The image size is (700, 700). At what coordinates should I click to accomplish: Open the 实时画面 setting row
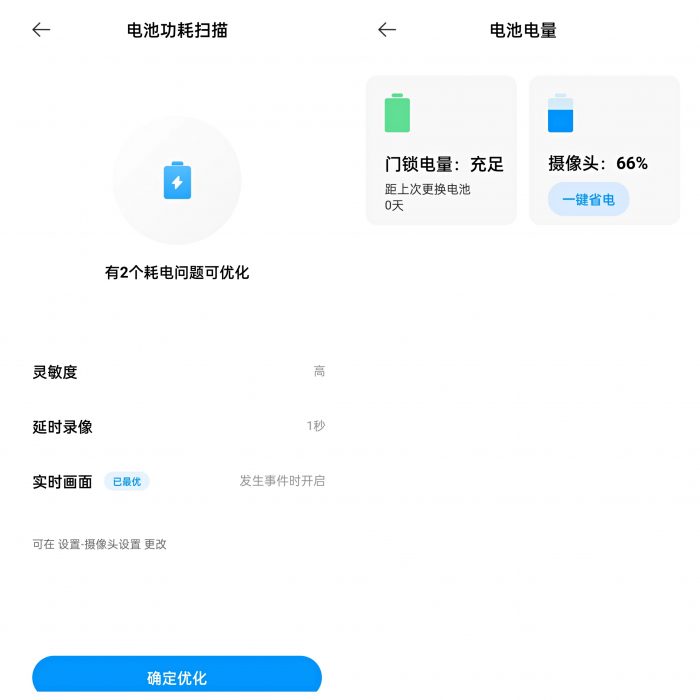(x=177, y=481)
